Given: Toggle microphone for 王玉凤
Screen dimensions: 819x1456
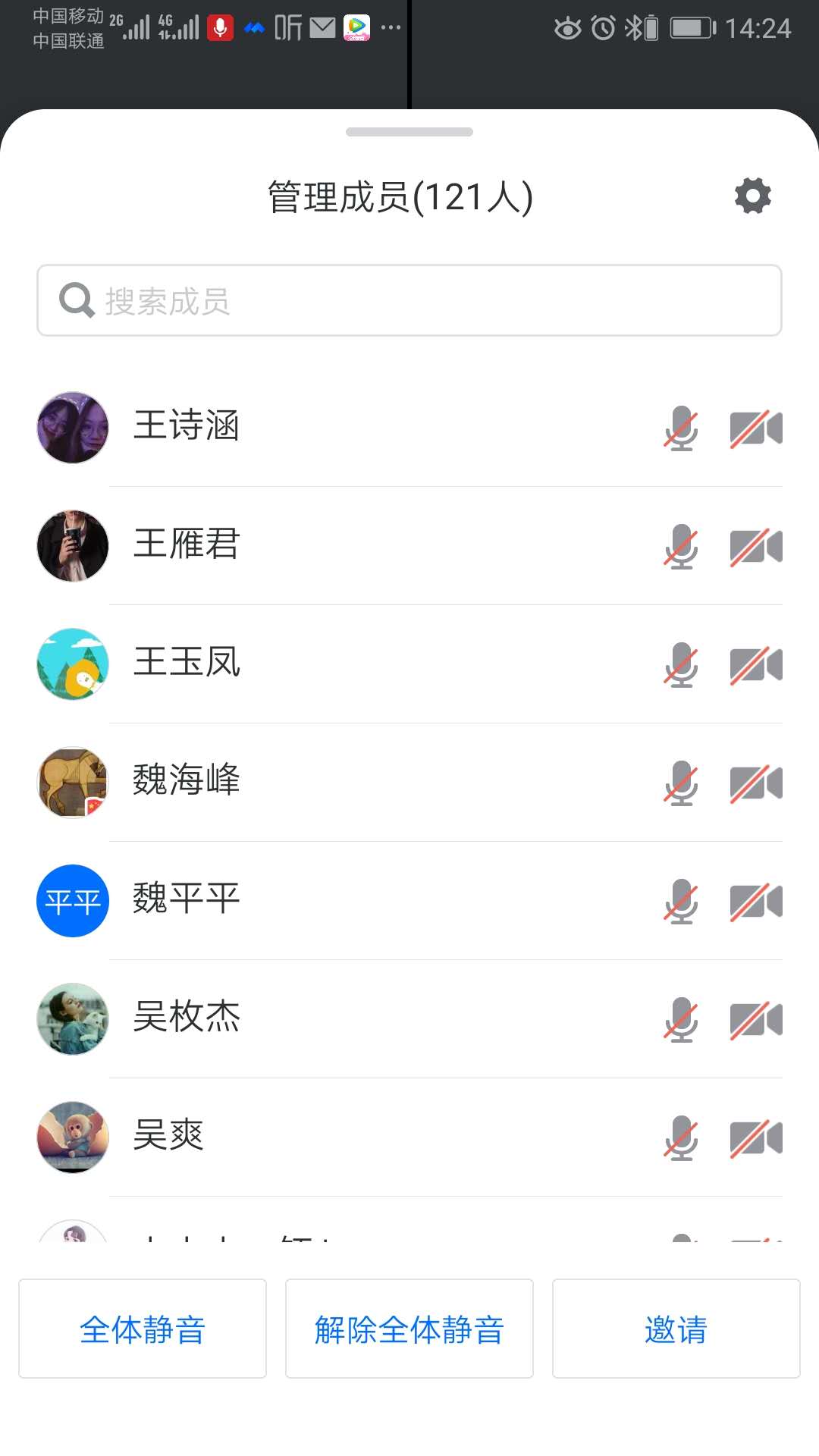Looking at the screenshot, I should (681, 665).
